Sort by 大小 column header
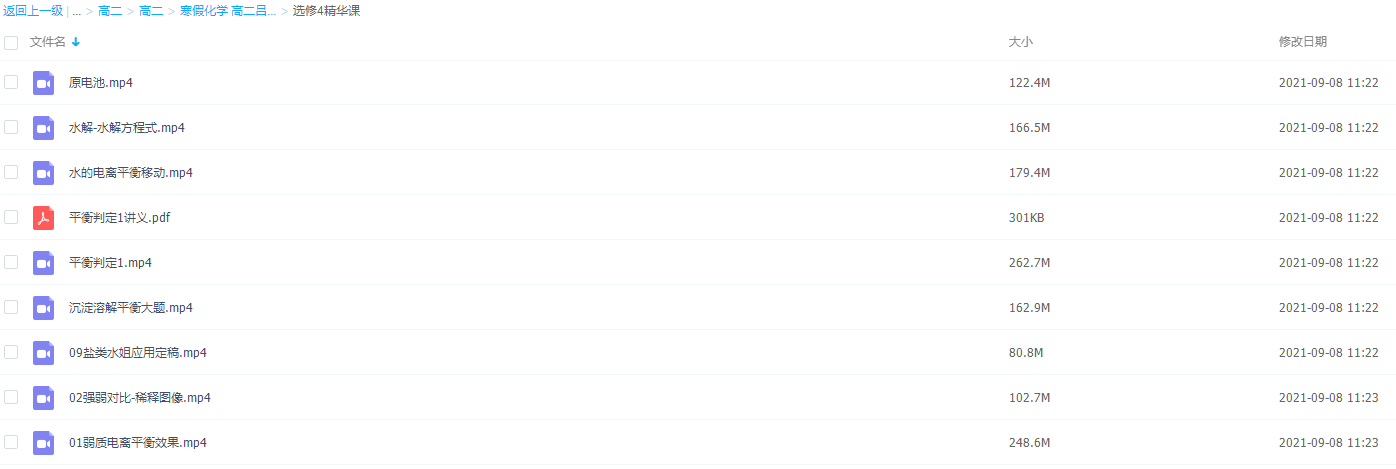This screenshot has height=469, width=1396. [x=1020, y=42]
